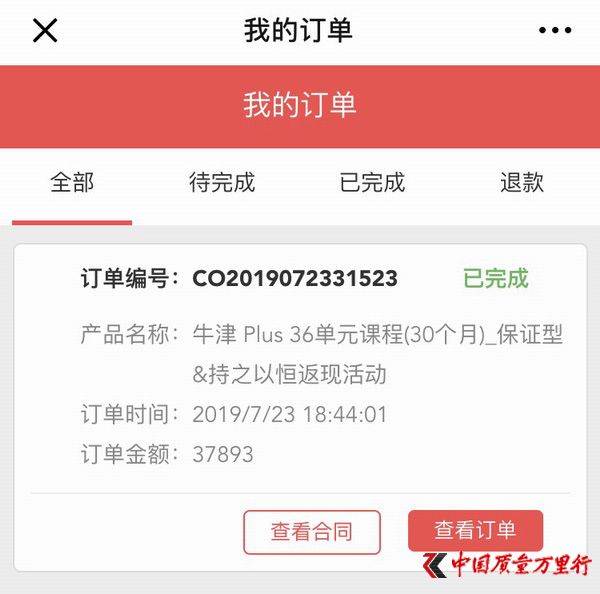Image resolution: width=600 pixels, height=594 pixels.
Task: Switch to the 待完成 tab
Action: 222,182
